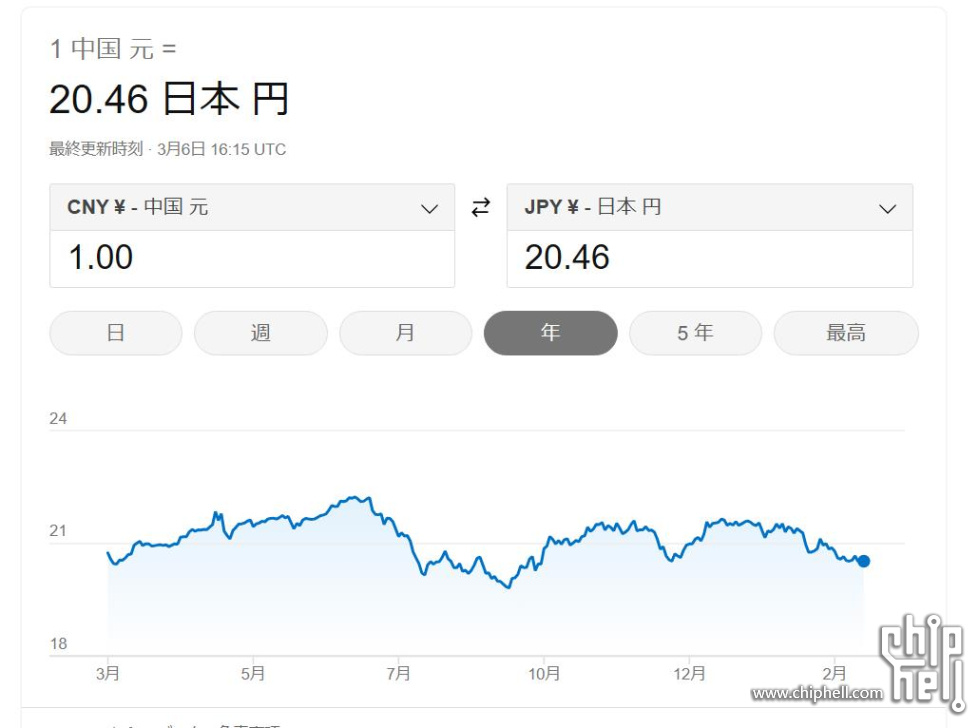The image size is (979, 728).
Task: Open the JPY 日本円 currency dropdown
Action: (709, 208)
